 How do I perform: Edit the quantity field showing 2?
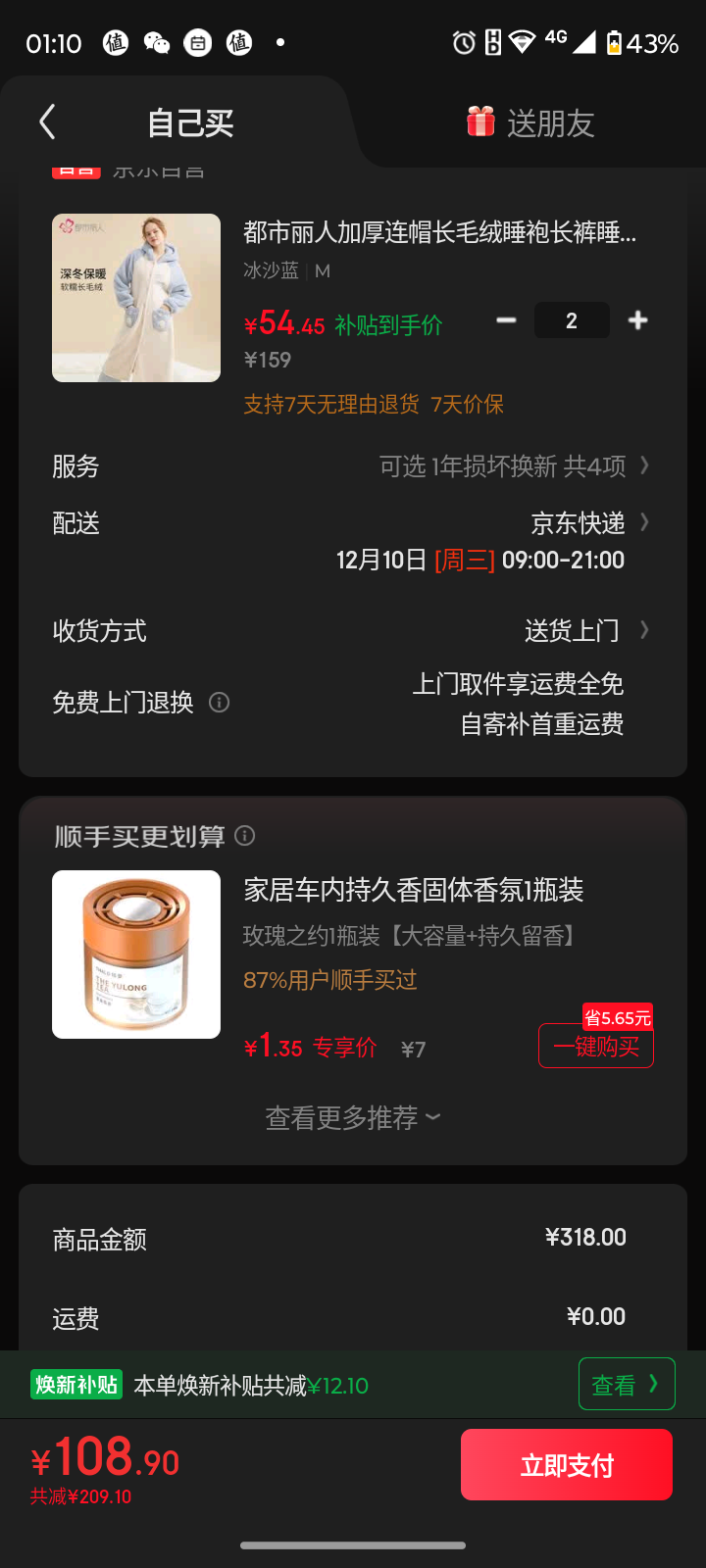coord(572,320)
